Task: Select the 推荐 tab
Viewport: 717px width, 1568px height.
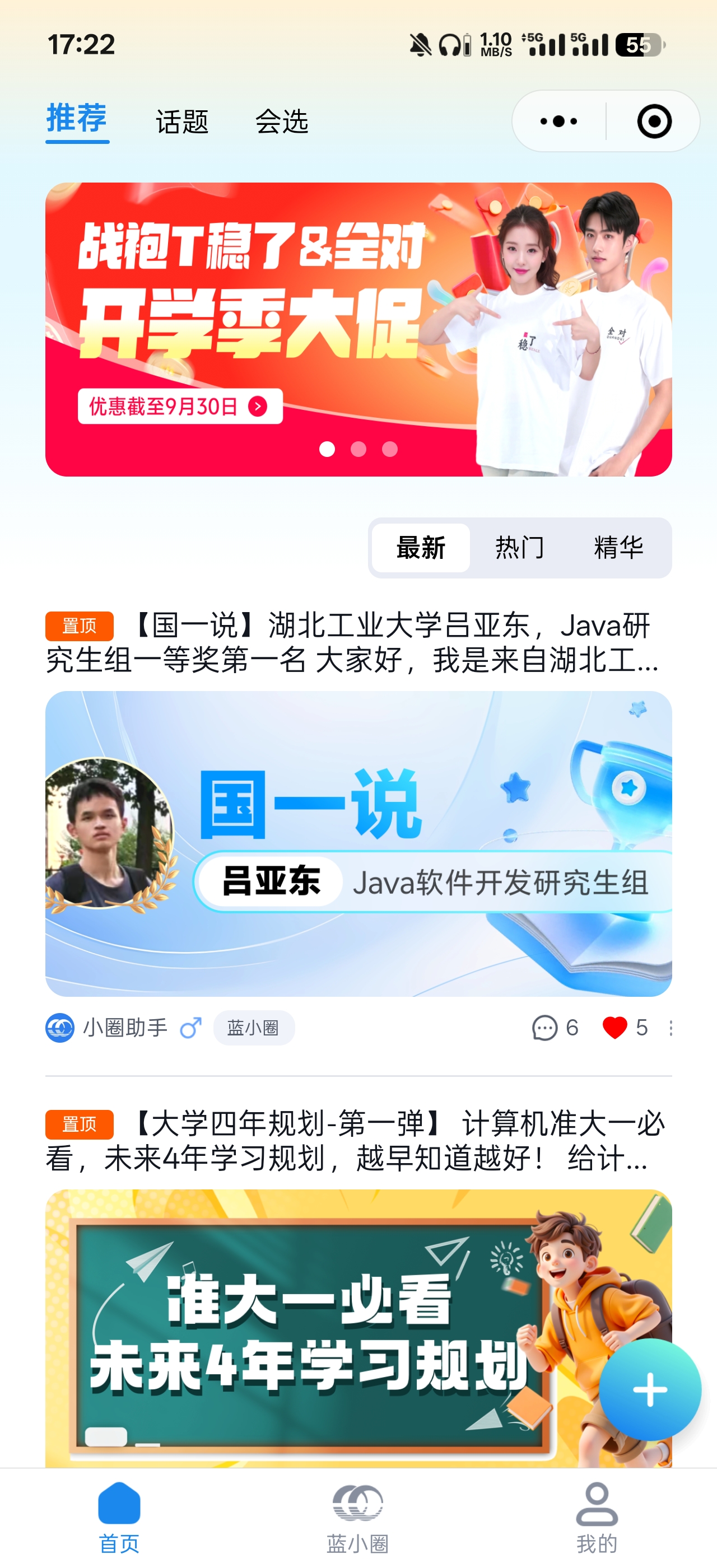Action: coord(77,119)
